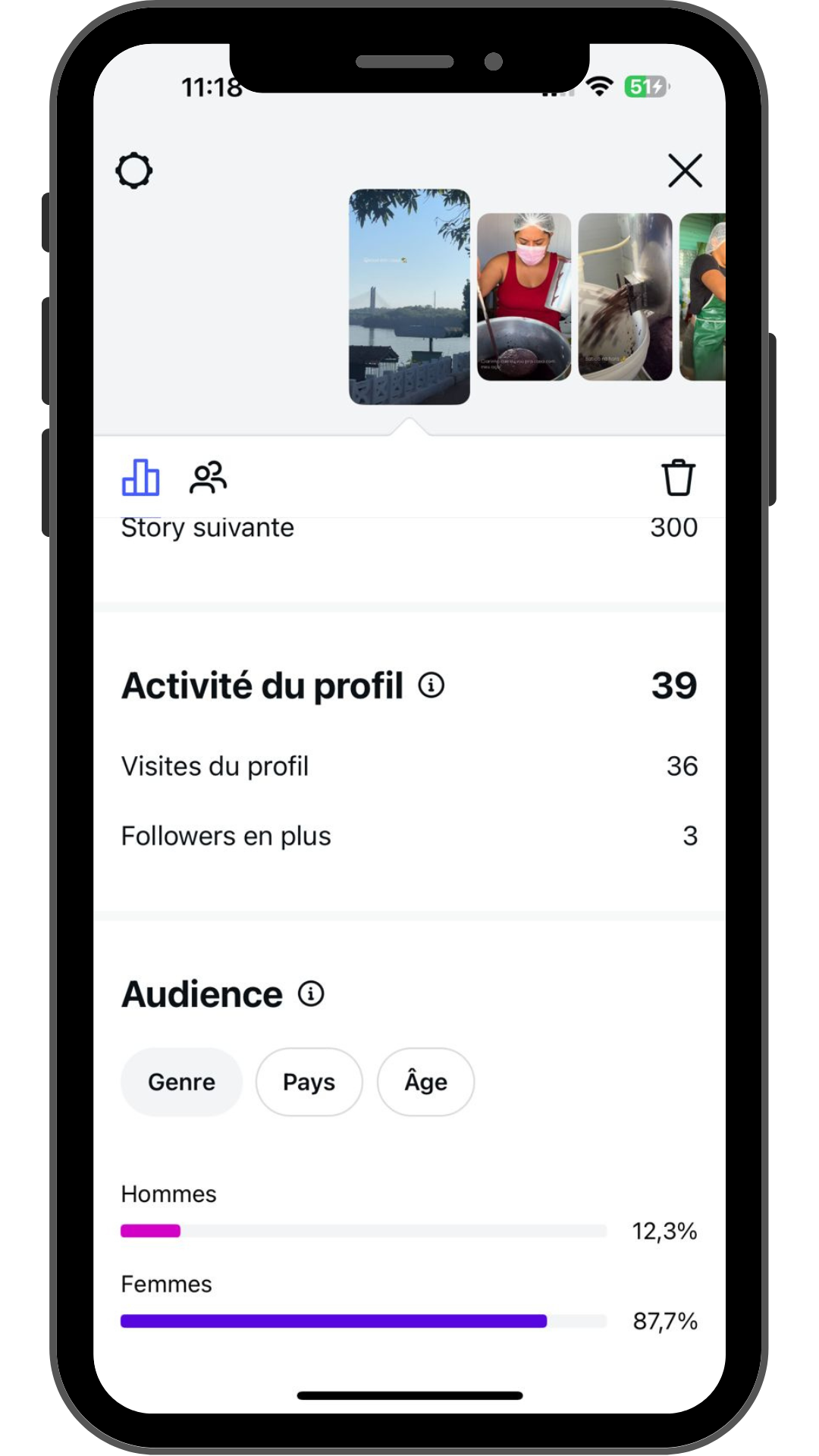Open the story of woman in red top

tap(524, 297)
